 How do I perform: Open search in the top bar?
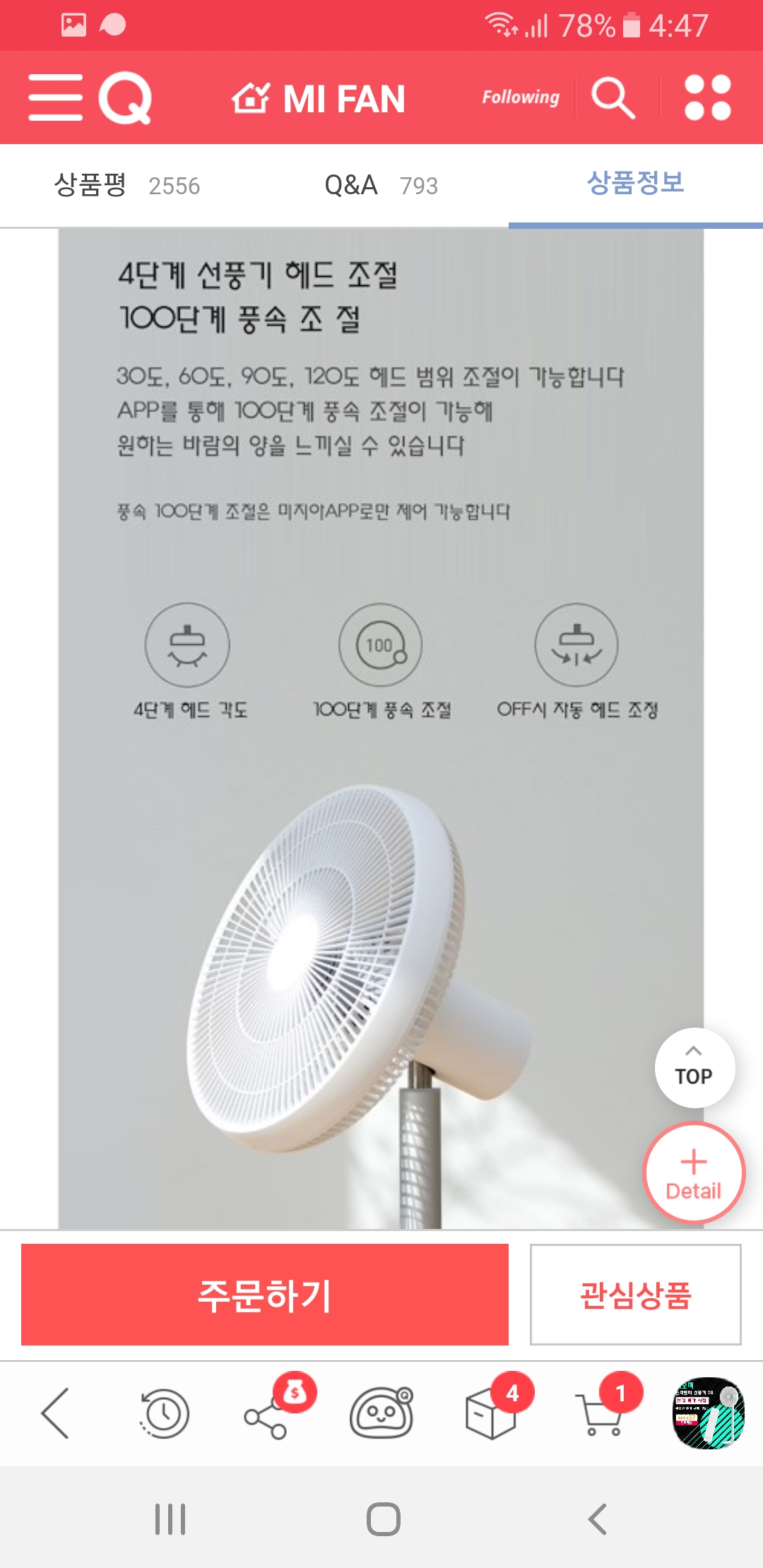[x=613, y=97]
